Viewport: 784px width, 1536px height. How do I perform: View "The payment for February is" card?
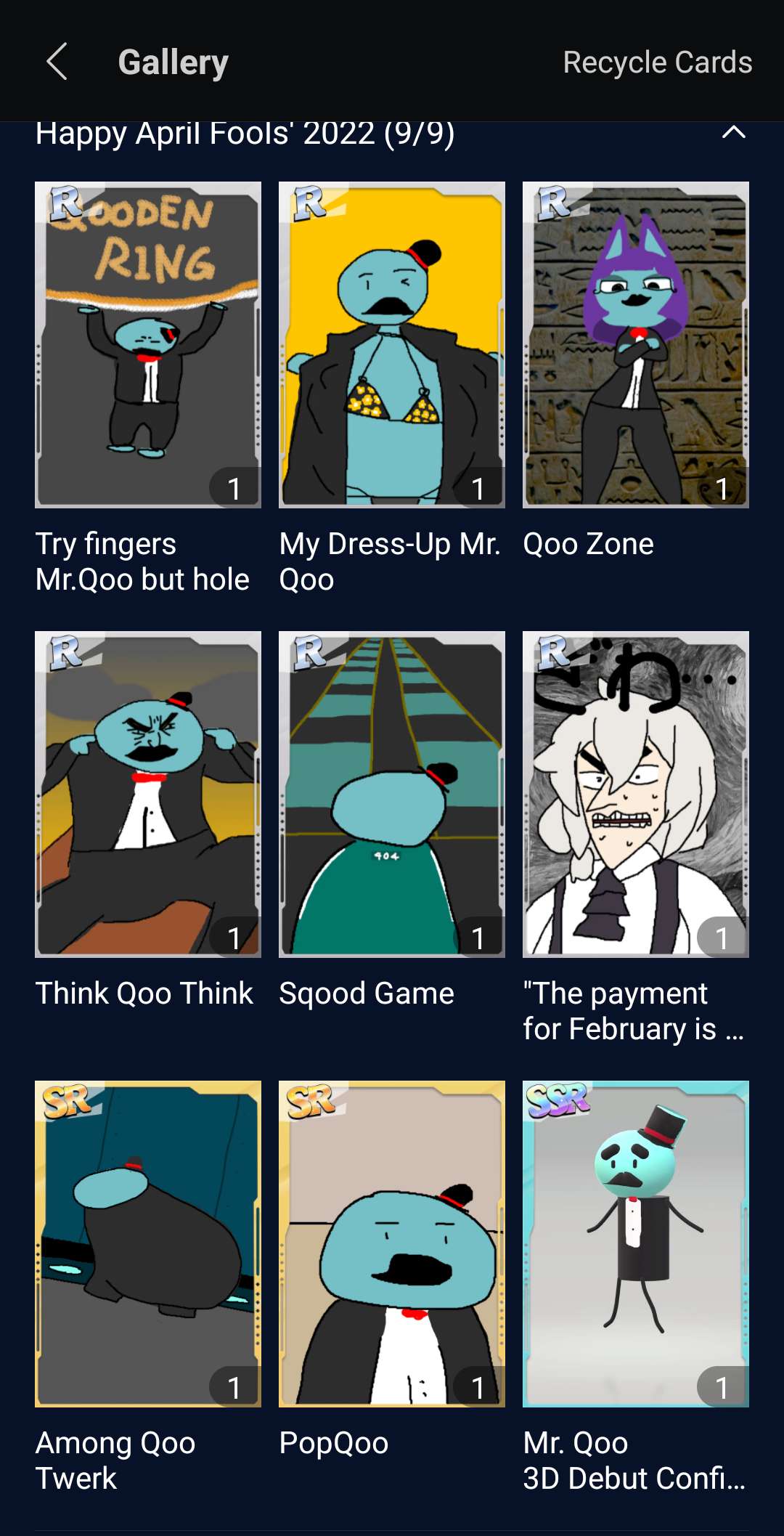tap(636, 794)
